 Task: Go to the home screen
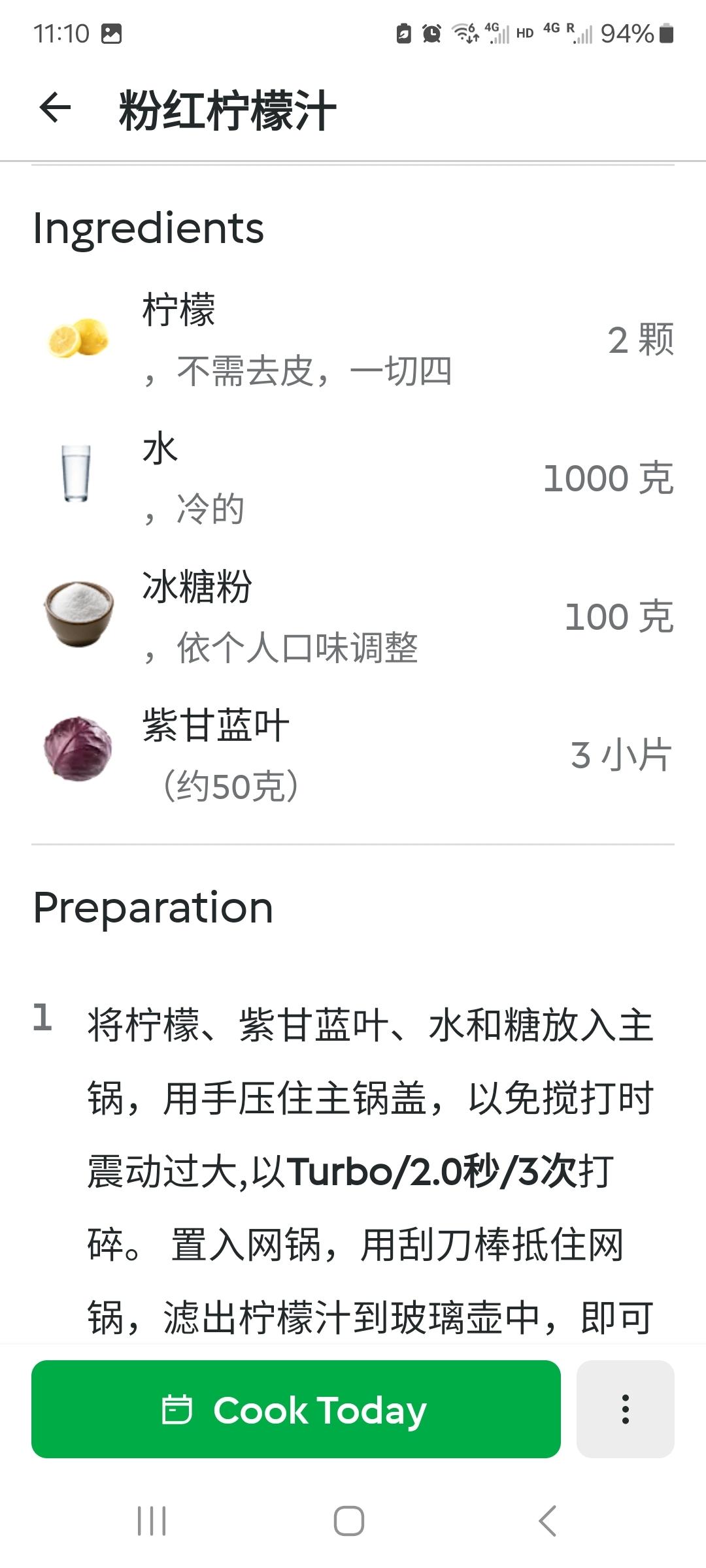coord(349,1520)
